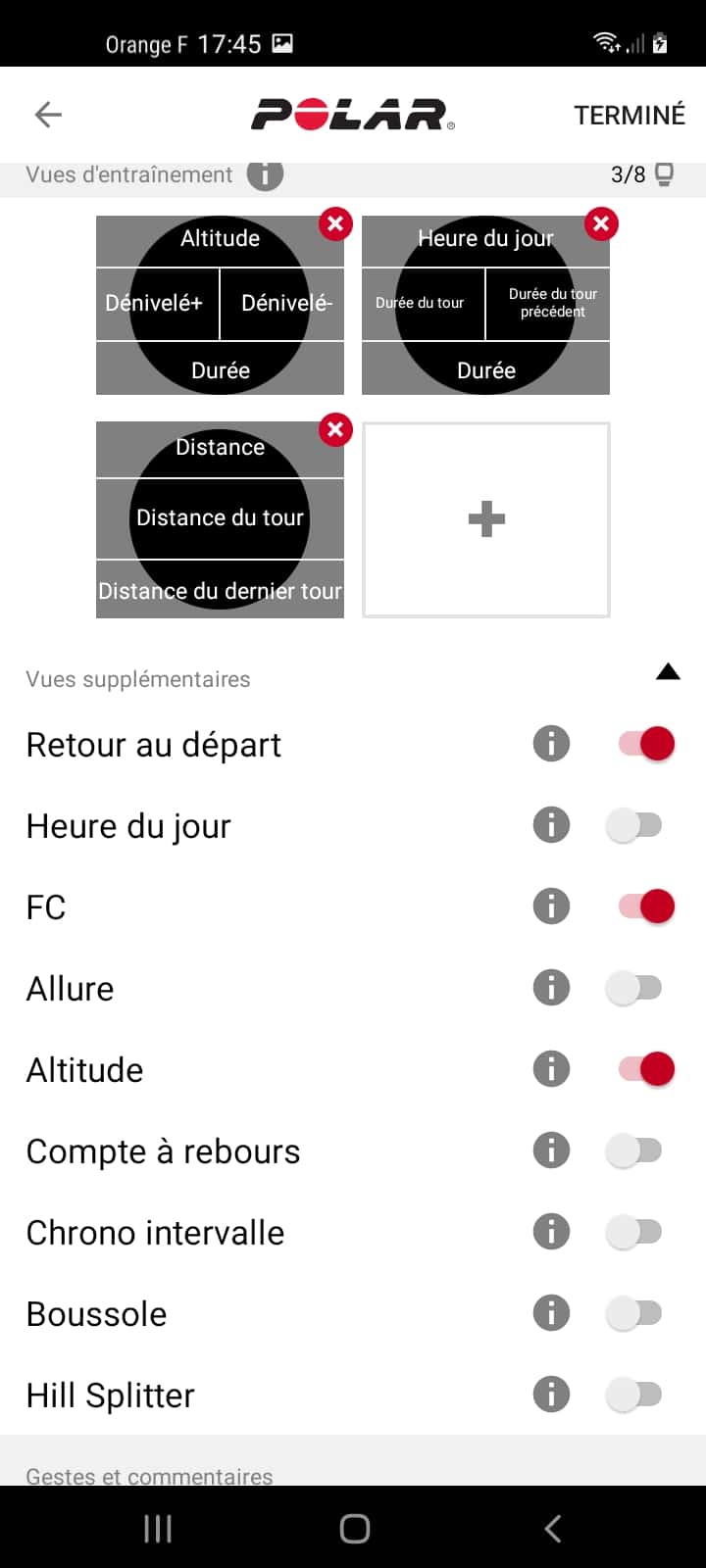The width and height of the screenshot is (706, 1568).
Task: Activate the Boussole view
Action: 634,1313
